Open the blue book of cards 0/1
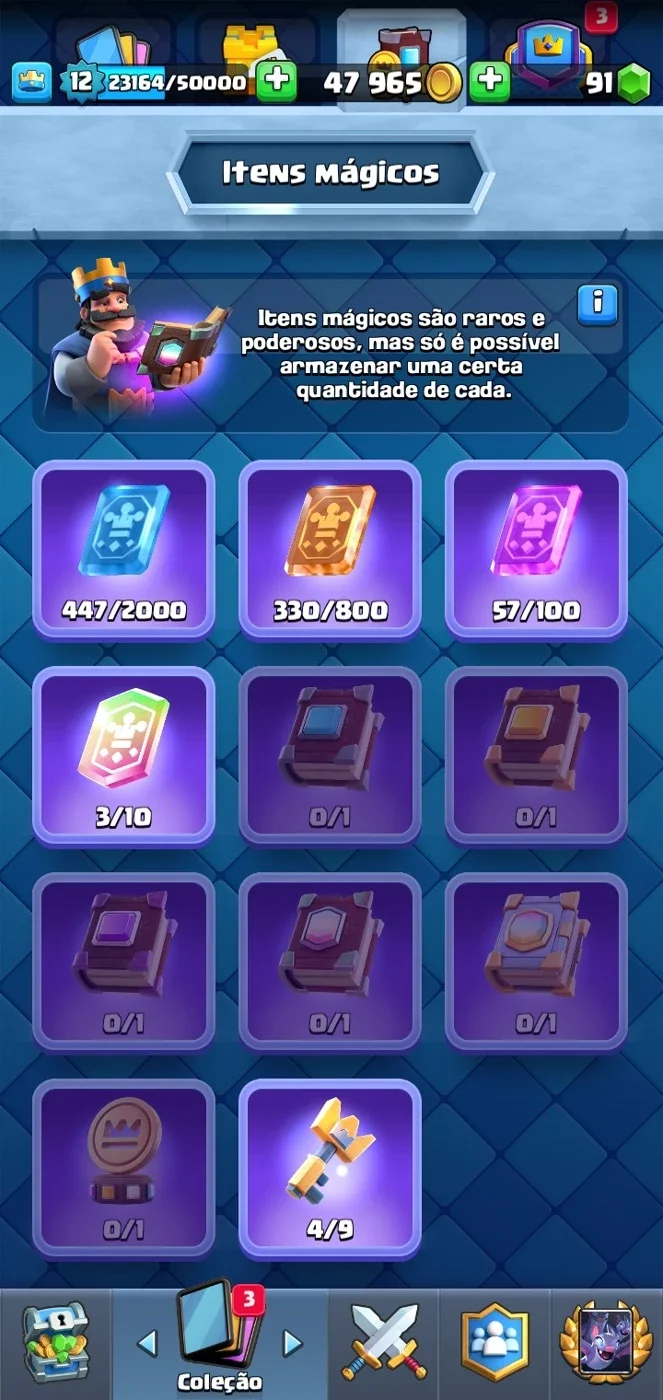 330,756
